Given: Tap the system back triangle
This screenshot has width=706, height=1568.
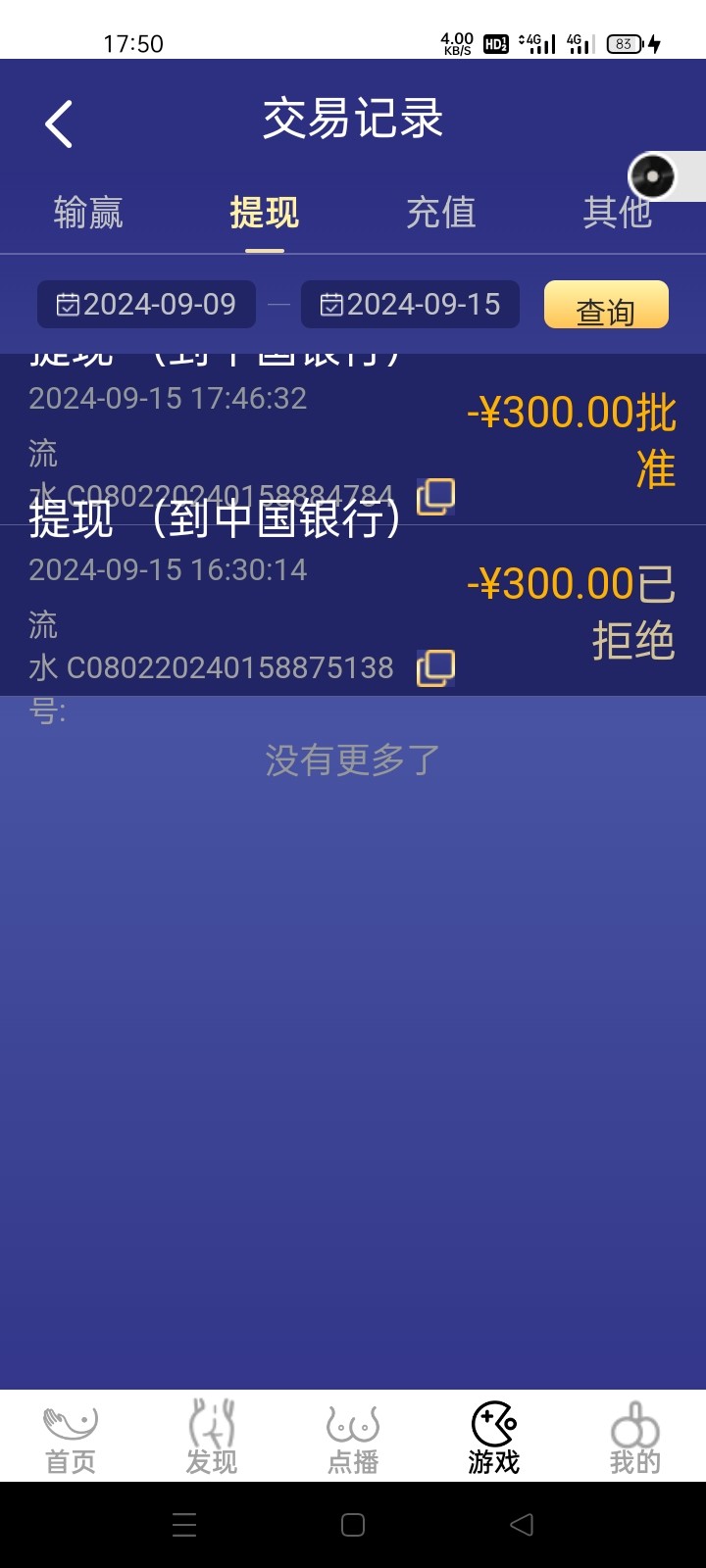Looking at the screenshot, I should click(x=522, y=1525).
